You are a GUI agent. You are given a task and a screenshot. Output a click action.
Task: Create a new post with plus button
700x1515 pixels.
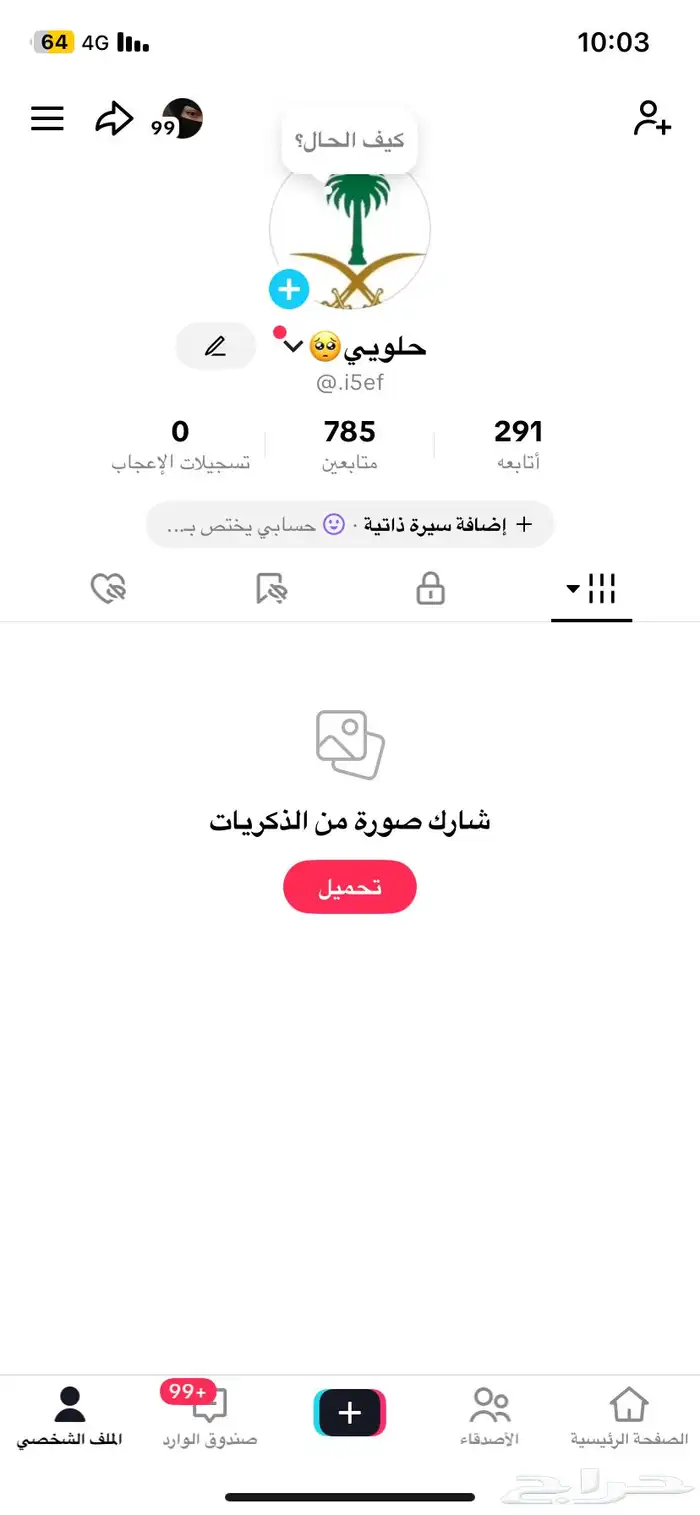point(349,1413)
